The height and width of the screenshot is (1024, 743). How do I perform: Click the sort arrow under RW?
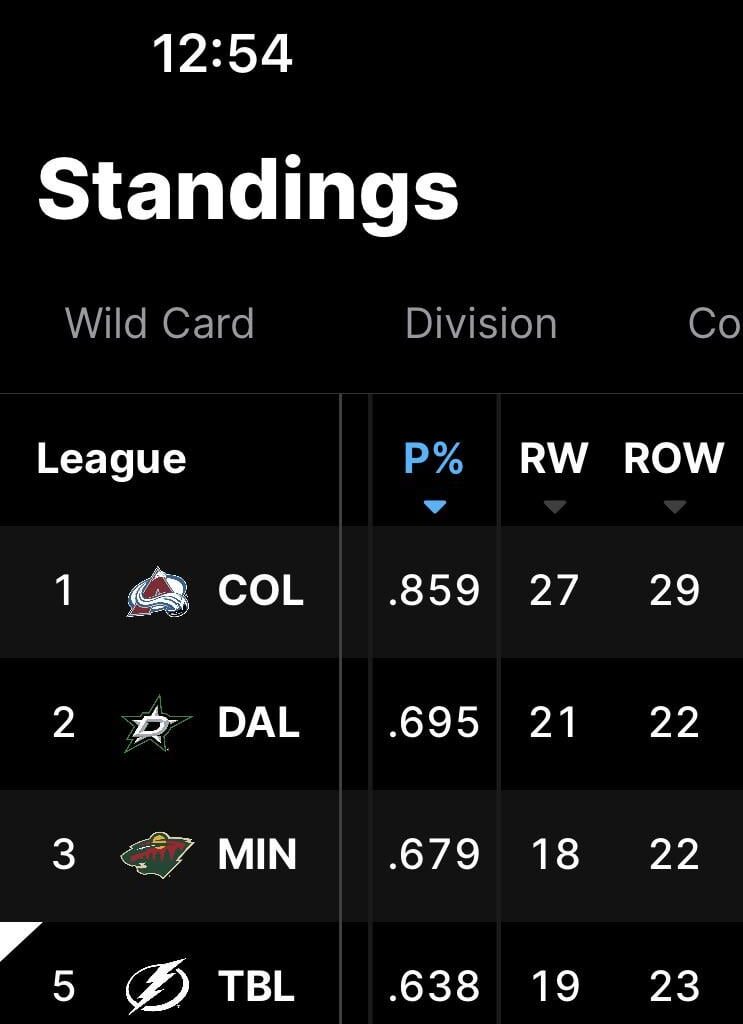tap(556, 504)
